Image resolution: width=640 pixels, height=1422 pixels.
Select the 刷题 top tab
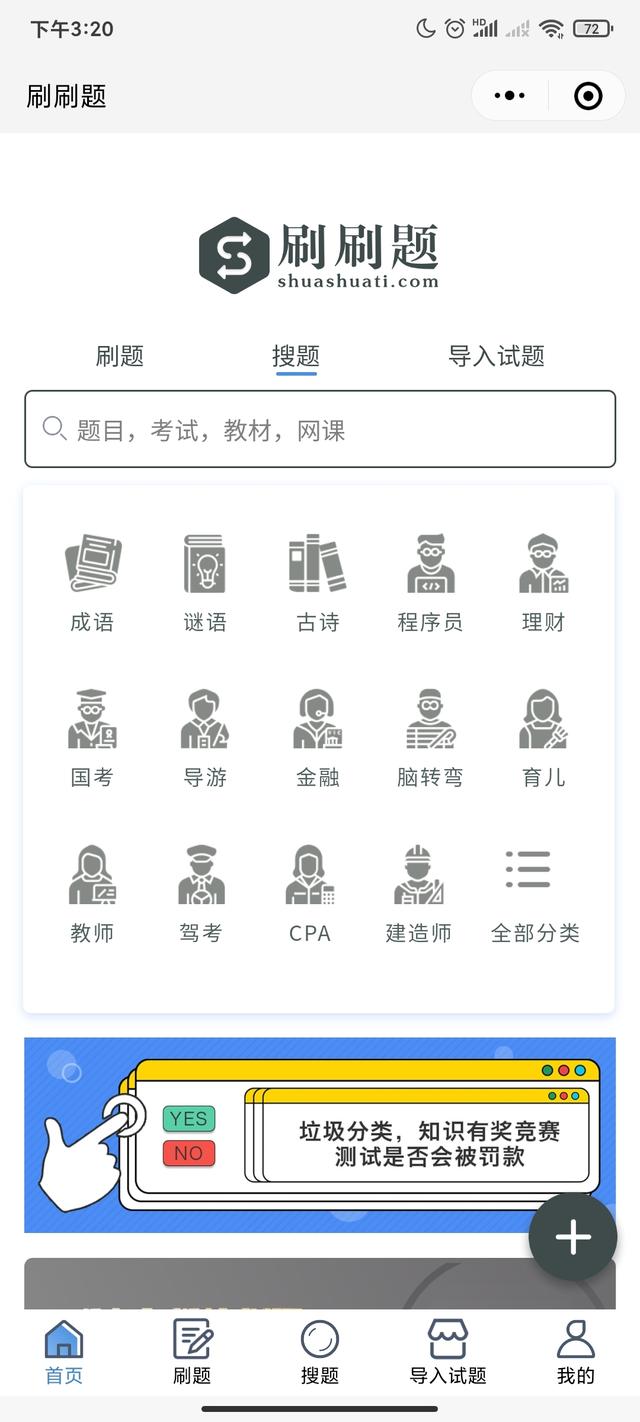coord(120,356)
